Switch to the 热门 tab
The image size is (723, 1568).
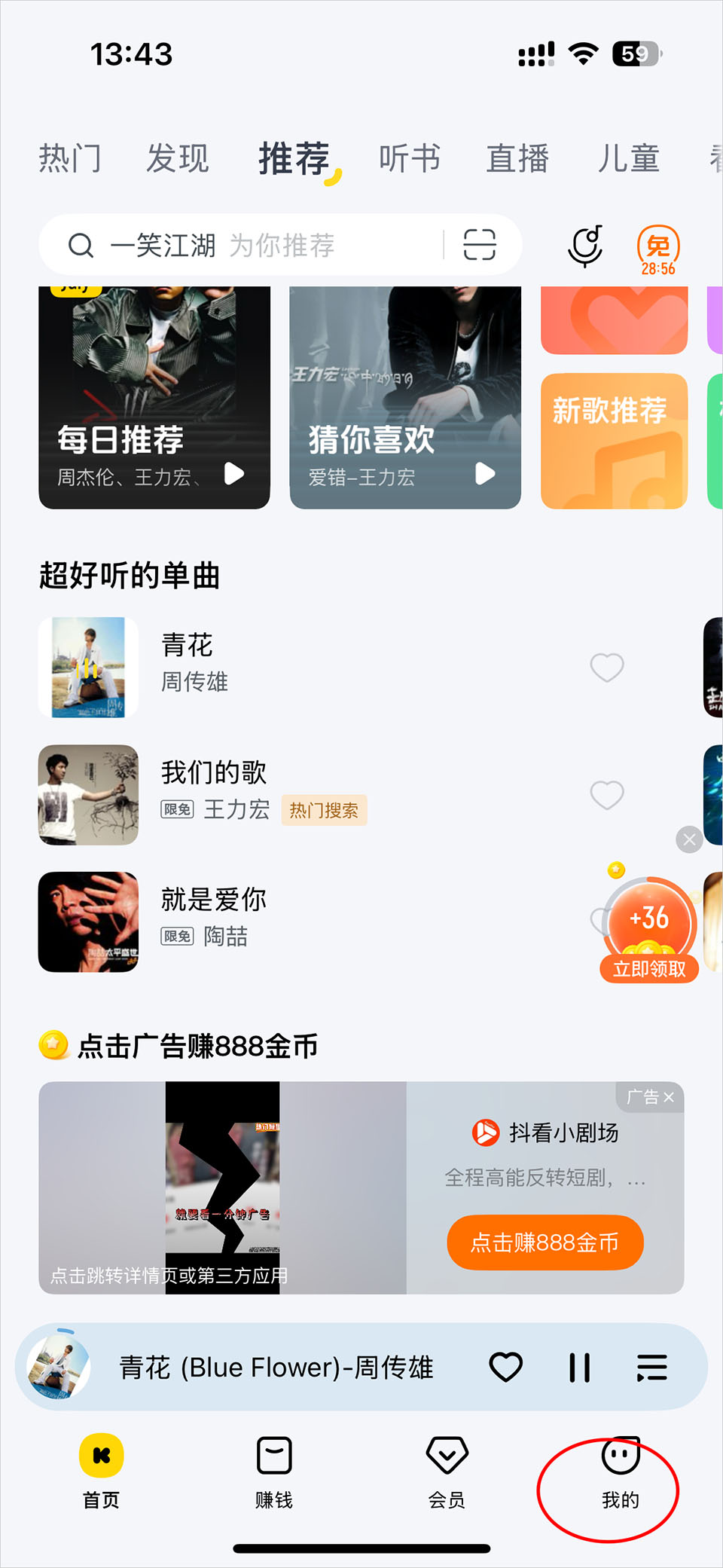click(69, 159)
